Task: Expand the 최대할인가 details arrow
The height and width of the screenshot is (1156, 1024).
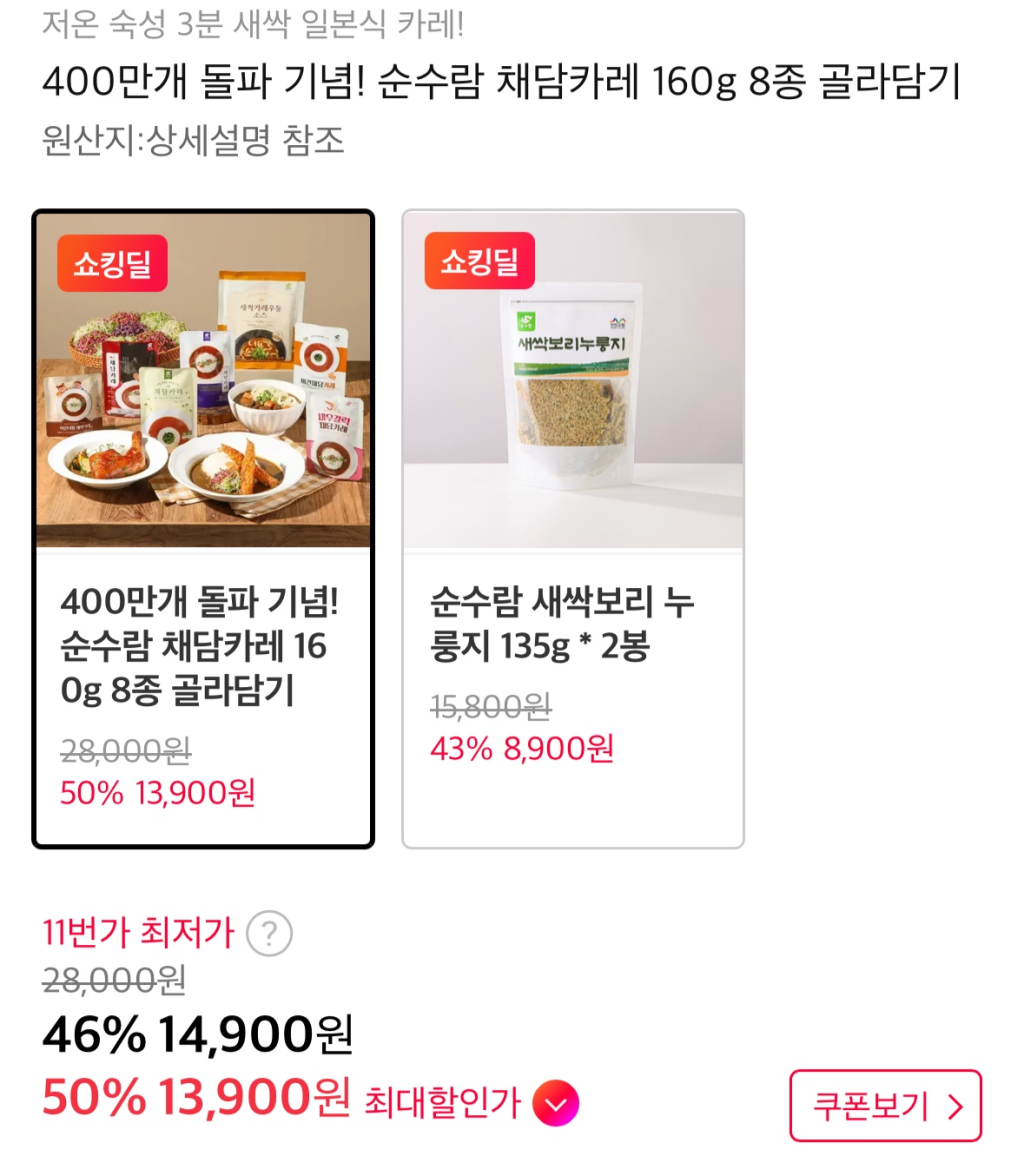Action: pyautogui.click(x=556, y=1104)
